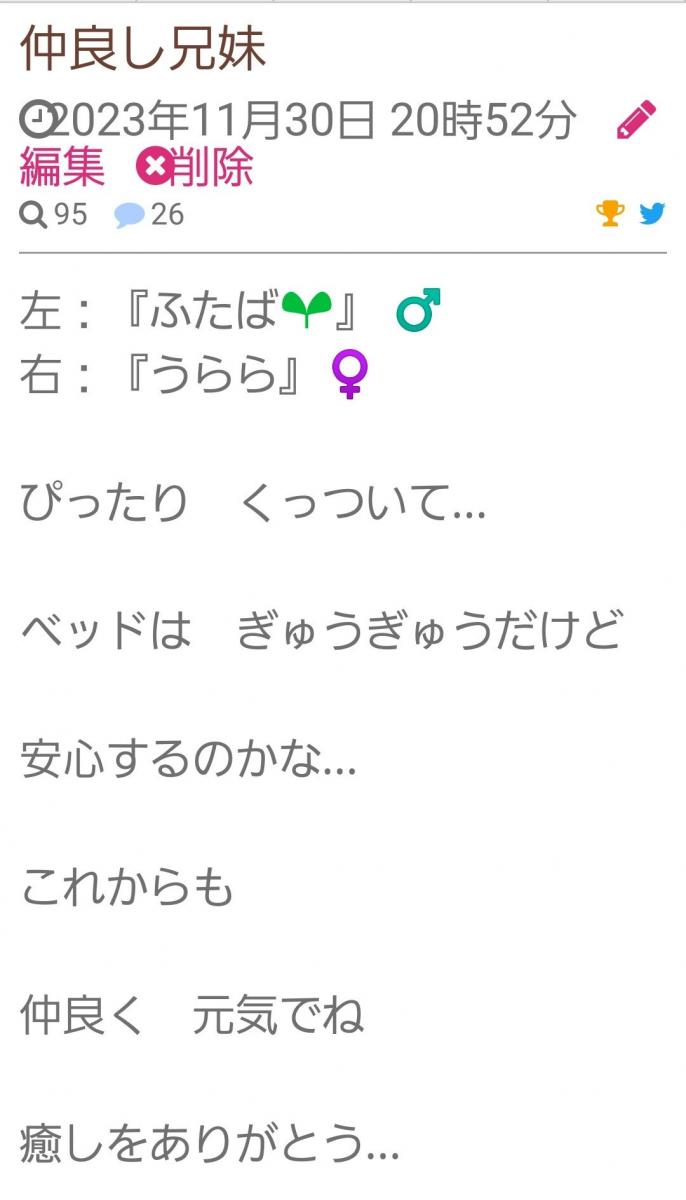Open the 26 comments
686x1200 pixels.
149,214
